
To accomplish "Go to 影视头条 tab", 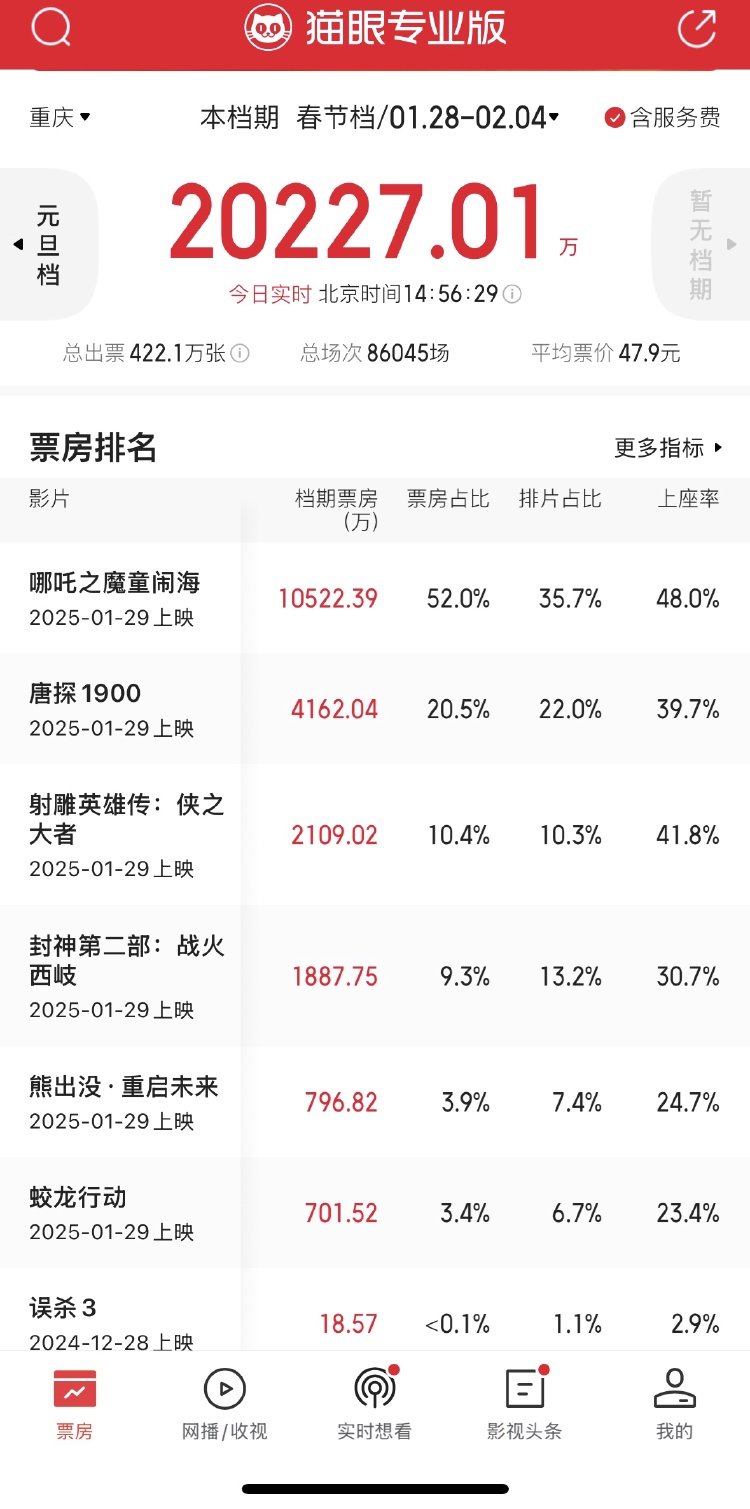I will (x=525, y=1405).
